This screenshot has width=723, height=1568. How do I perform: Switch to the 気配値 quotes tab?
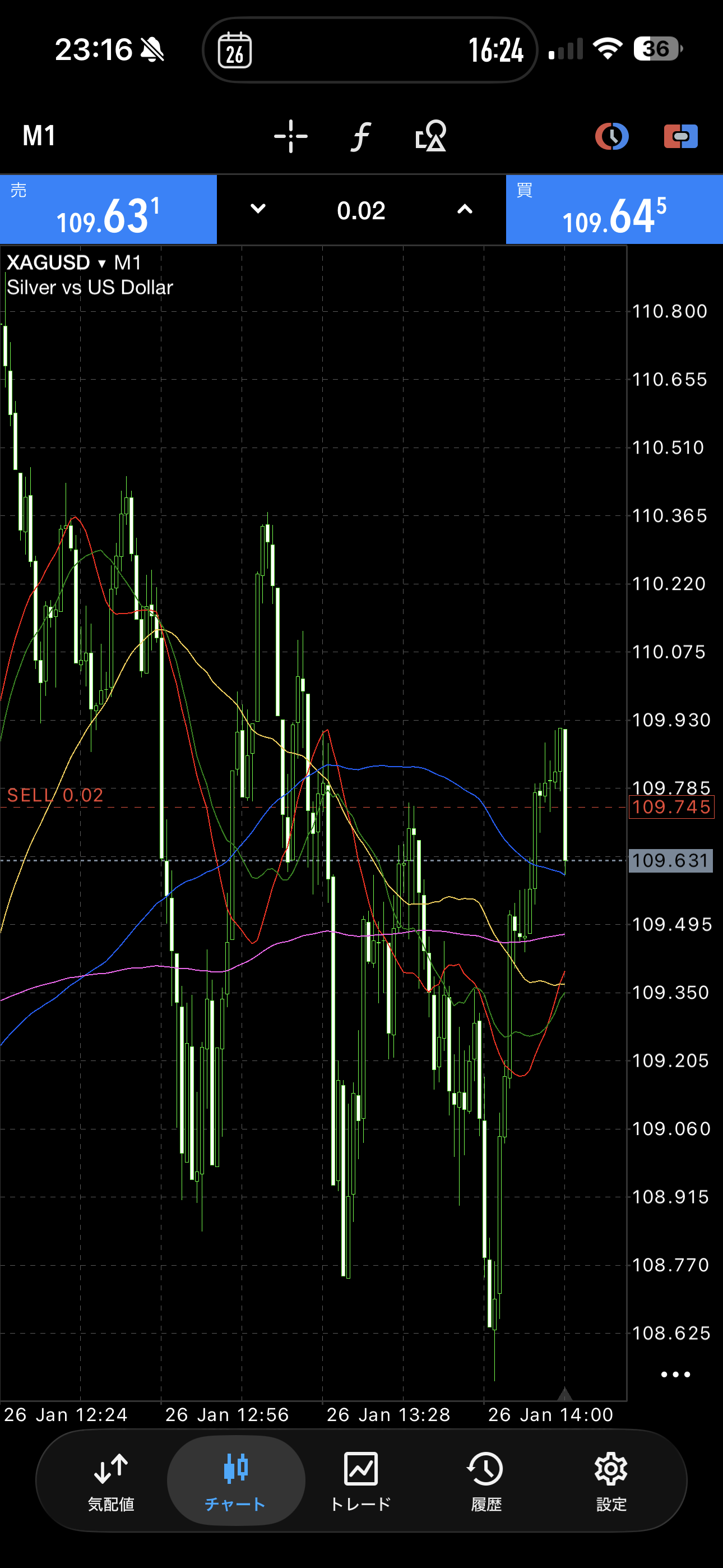111,1481
